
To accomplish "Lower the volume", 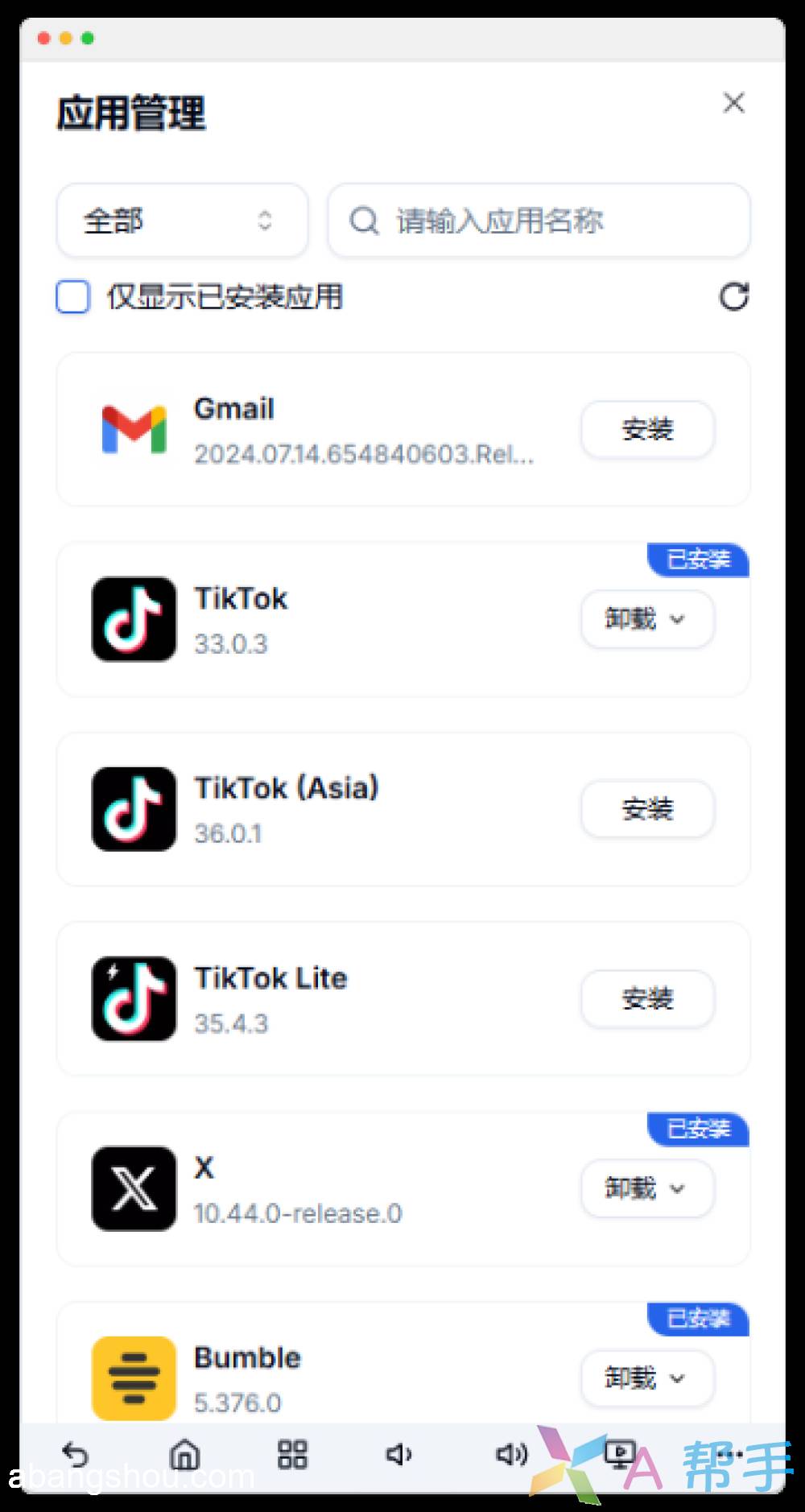I will pyautogui.click(x=399, y=1455).
